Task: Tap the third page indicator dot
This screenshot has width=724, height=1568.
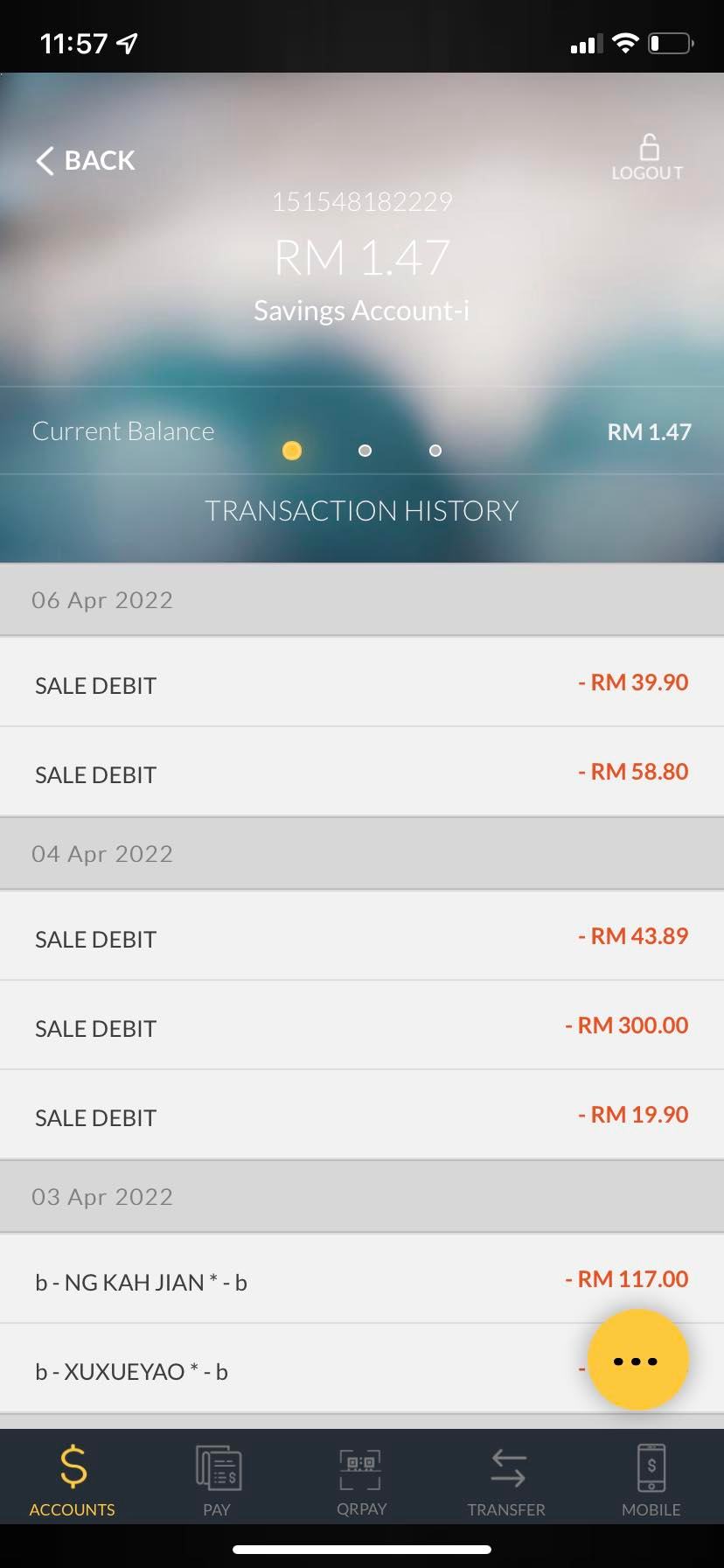Action: pyautogui.click(x=435, y=451)
